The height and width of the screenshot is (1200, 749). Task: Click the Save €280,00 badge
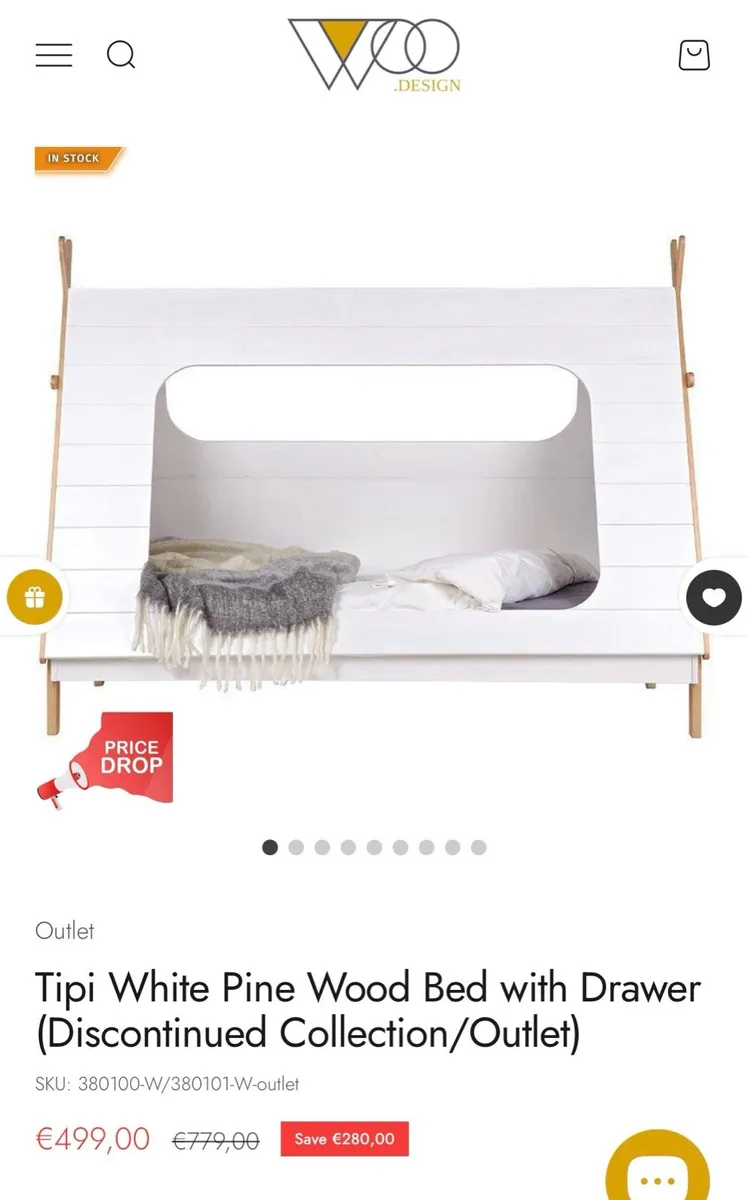pos(345,1139)
